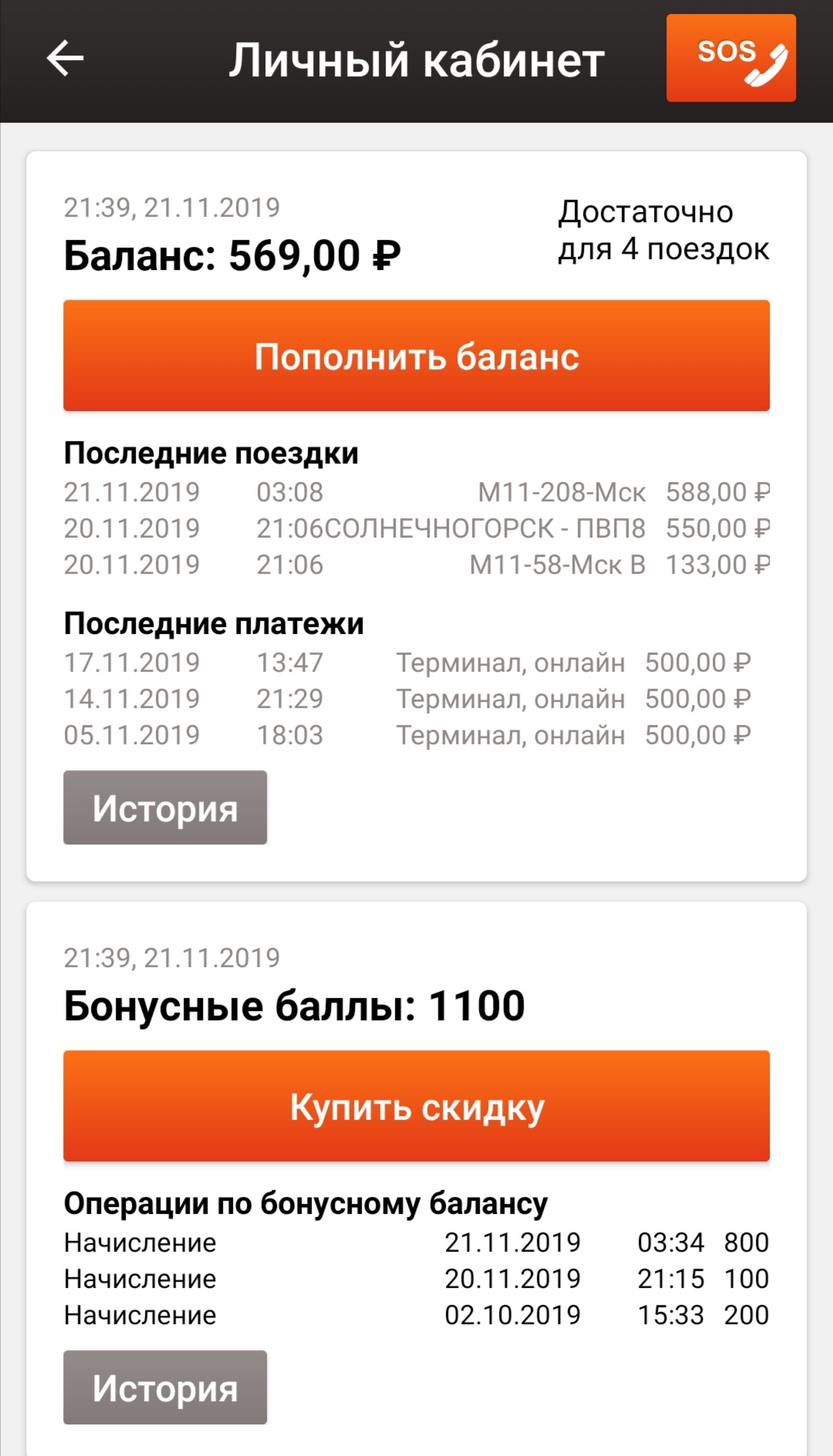Image resolution: width=833 pixels, height=1456 pixels.
Task: Call SOS emergency support
Action: coord(730,59)
